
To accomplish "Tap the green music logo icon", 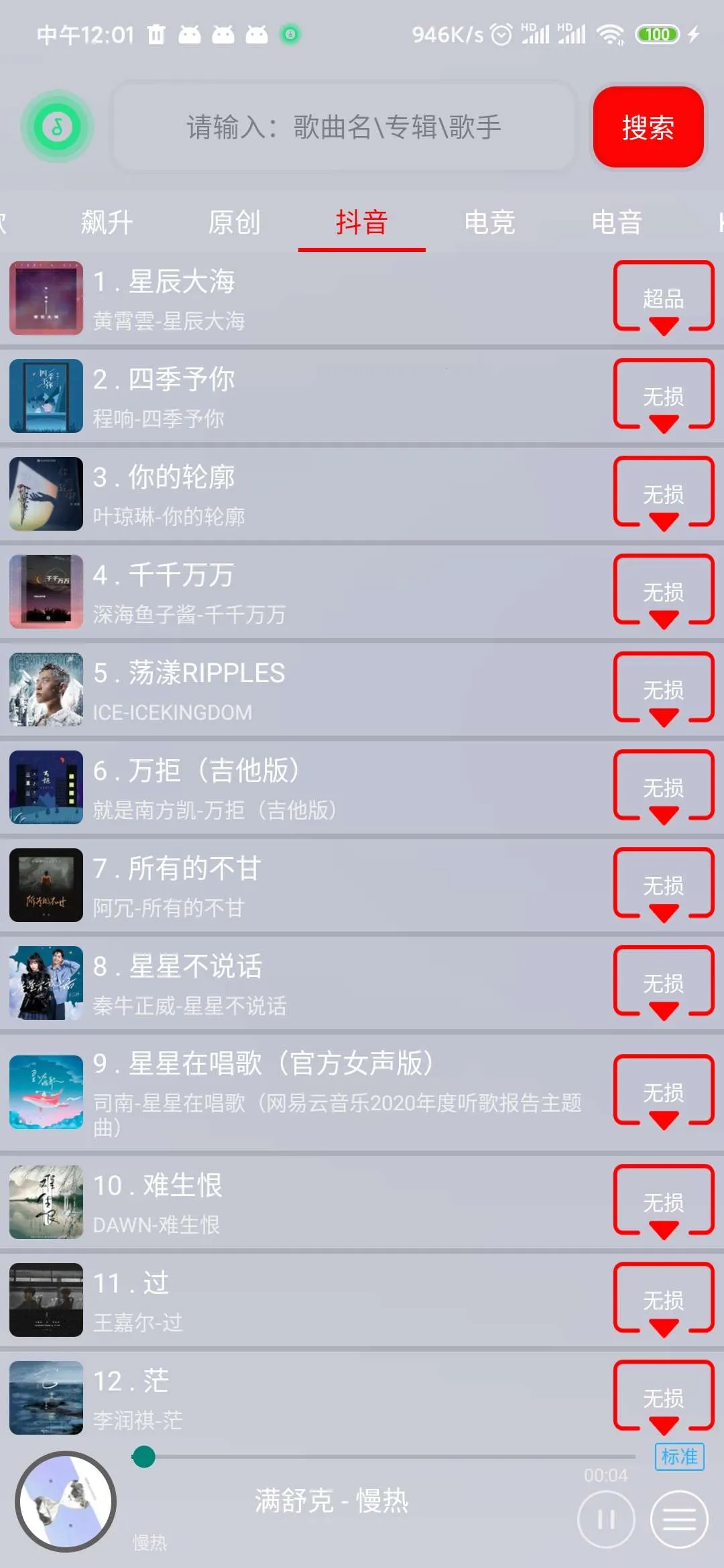I will [57, 127].
